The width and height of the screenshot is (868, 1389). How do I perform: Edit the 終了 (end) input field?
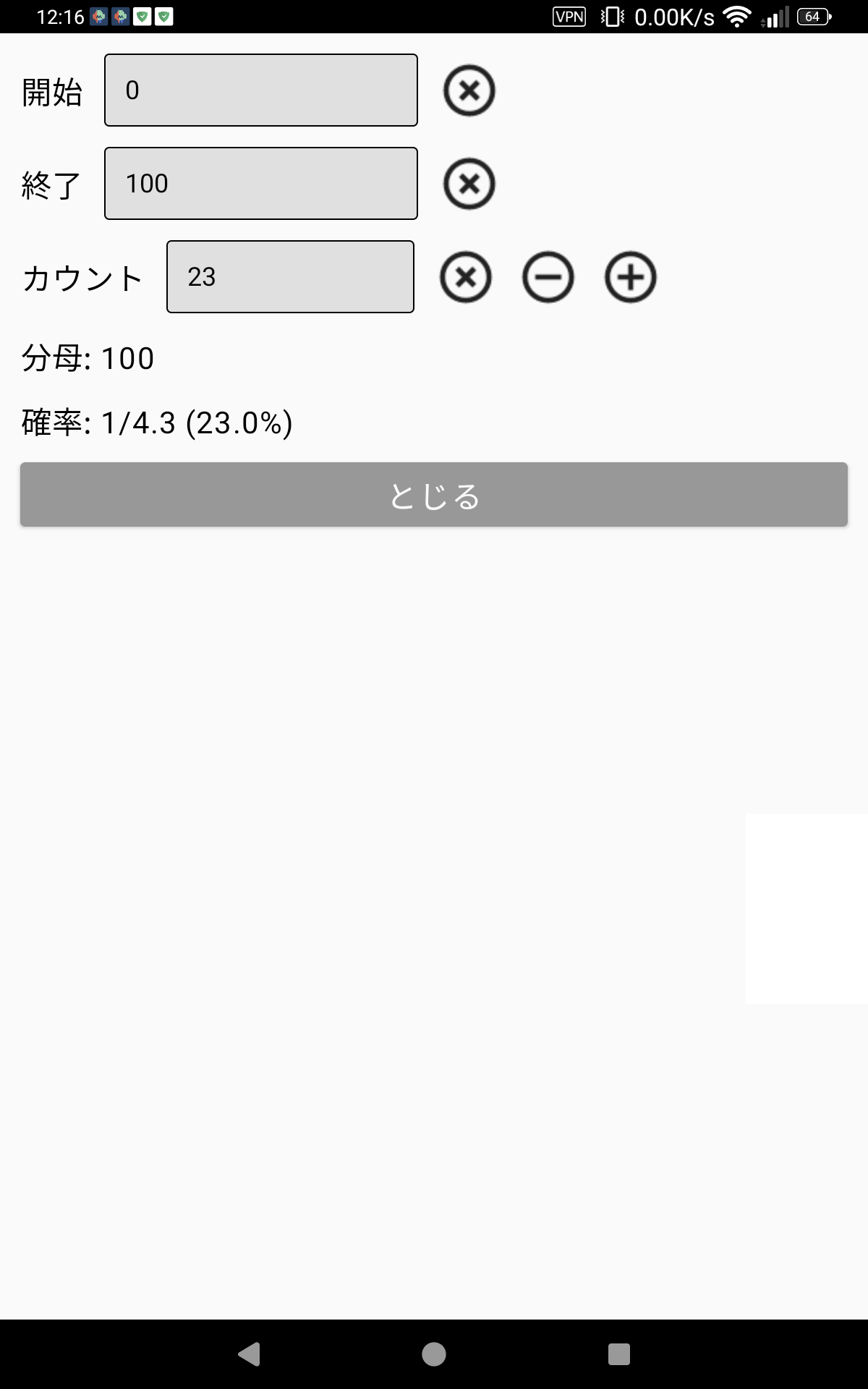pyautogui.click(x=260, y=184)
